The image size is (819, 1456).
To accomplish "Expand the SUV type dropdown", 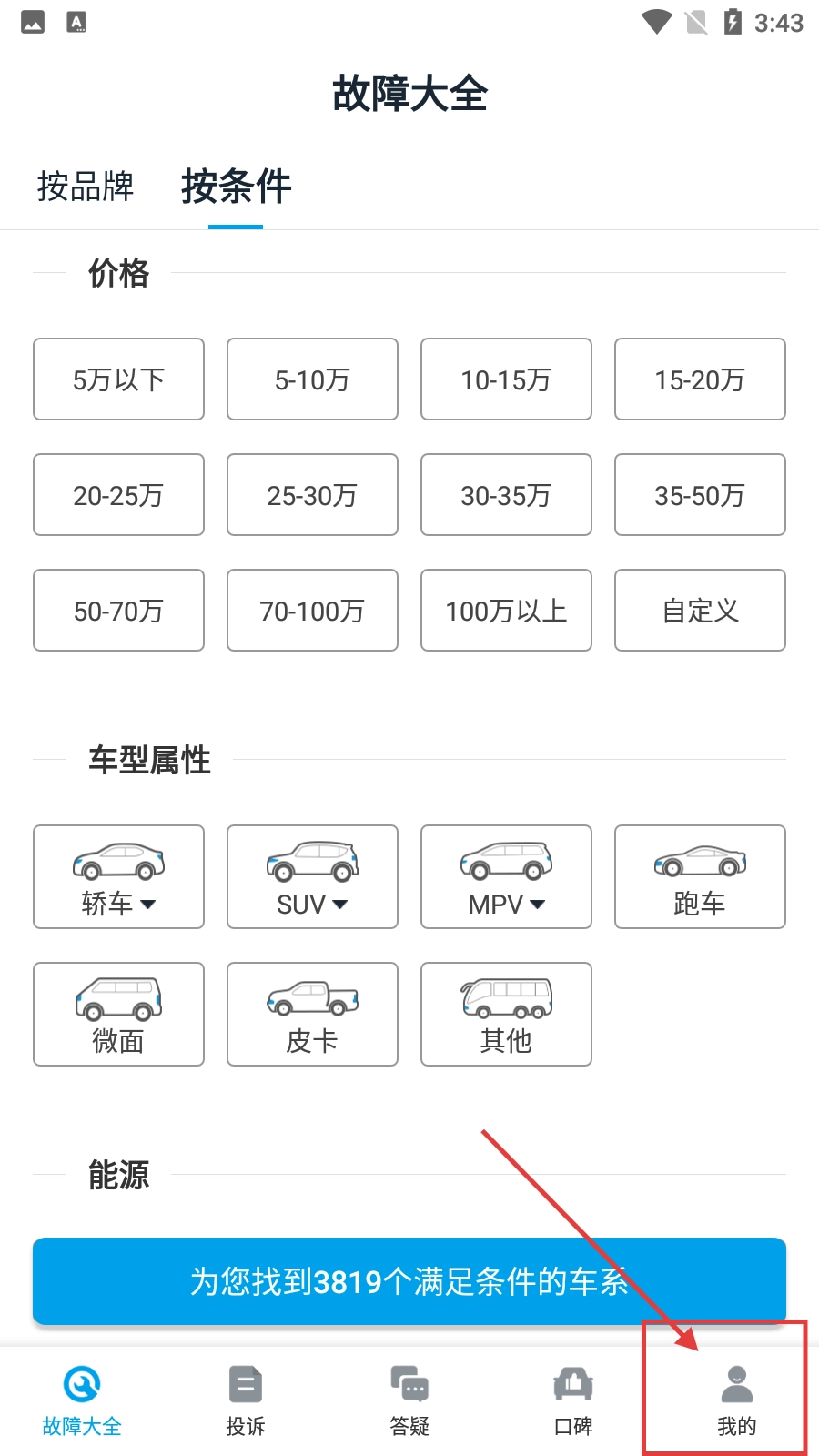I will (x=312, y=877).
